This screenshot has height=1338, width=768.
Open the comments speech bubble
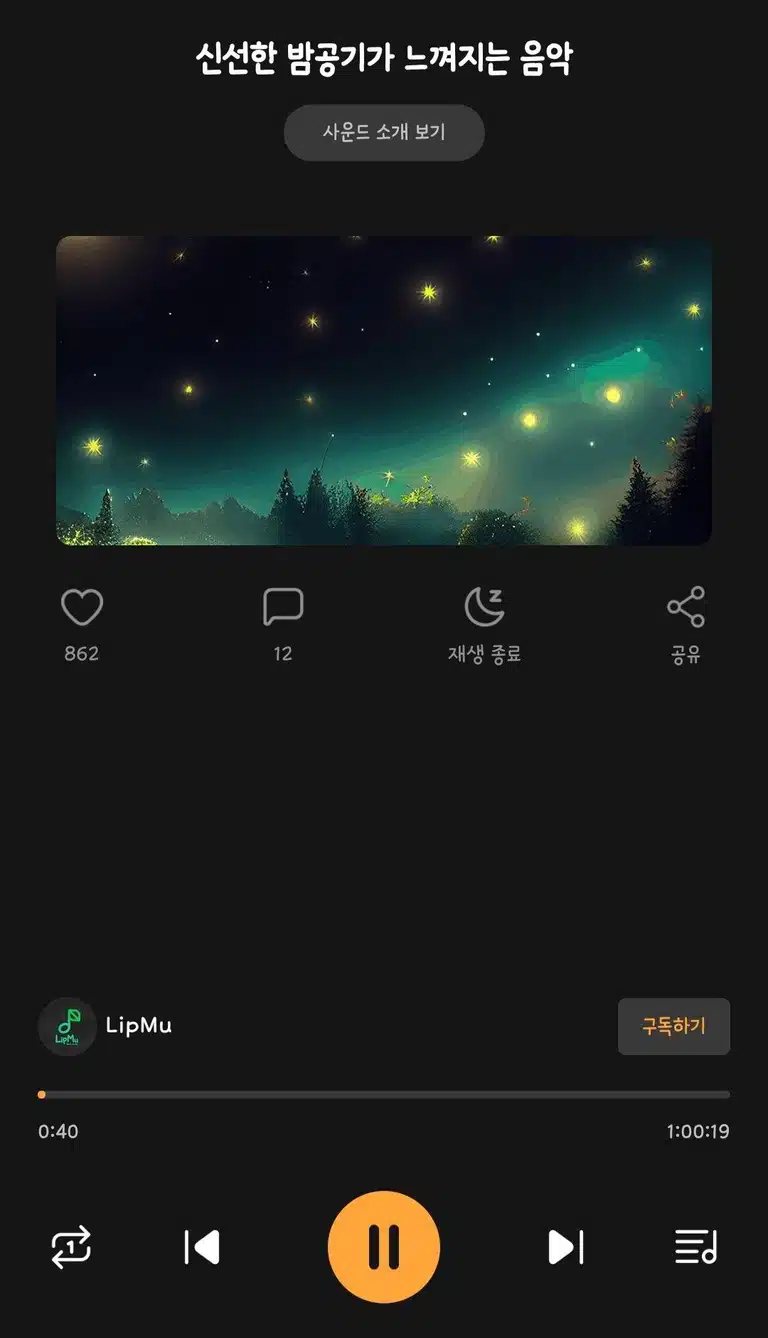(283, 607)
